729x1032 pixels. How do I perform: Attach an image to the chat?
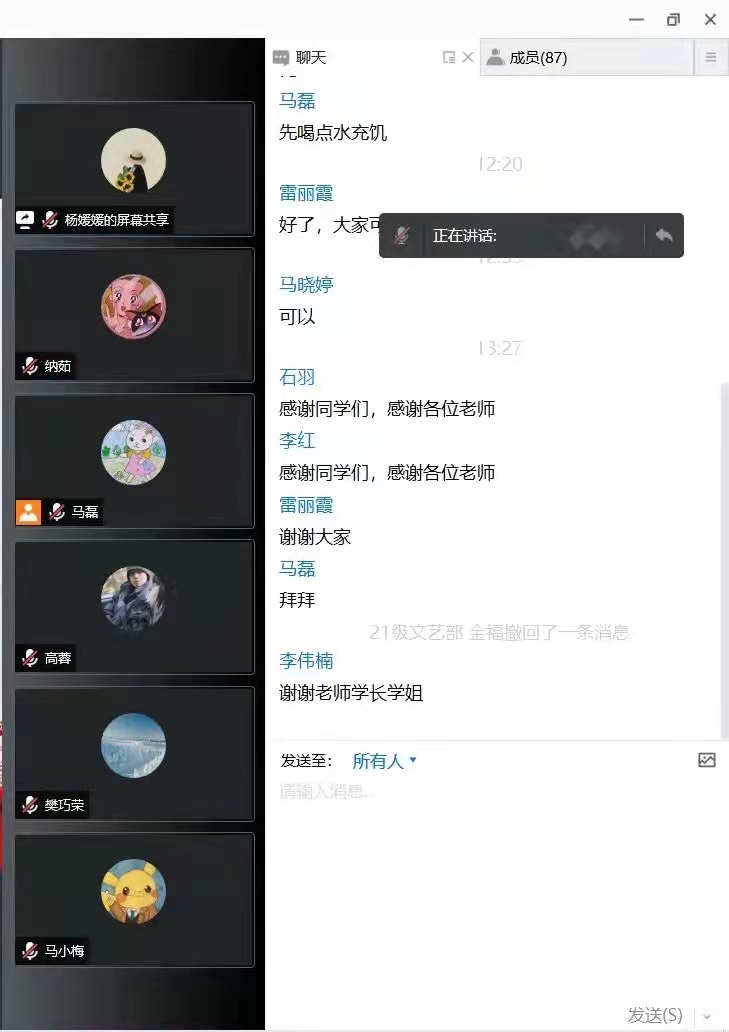pos(707,760)
